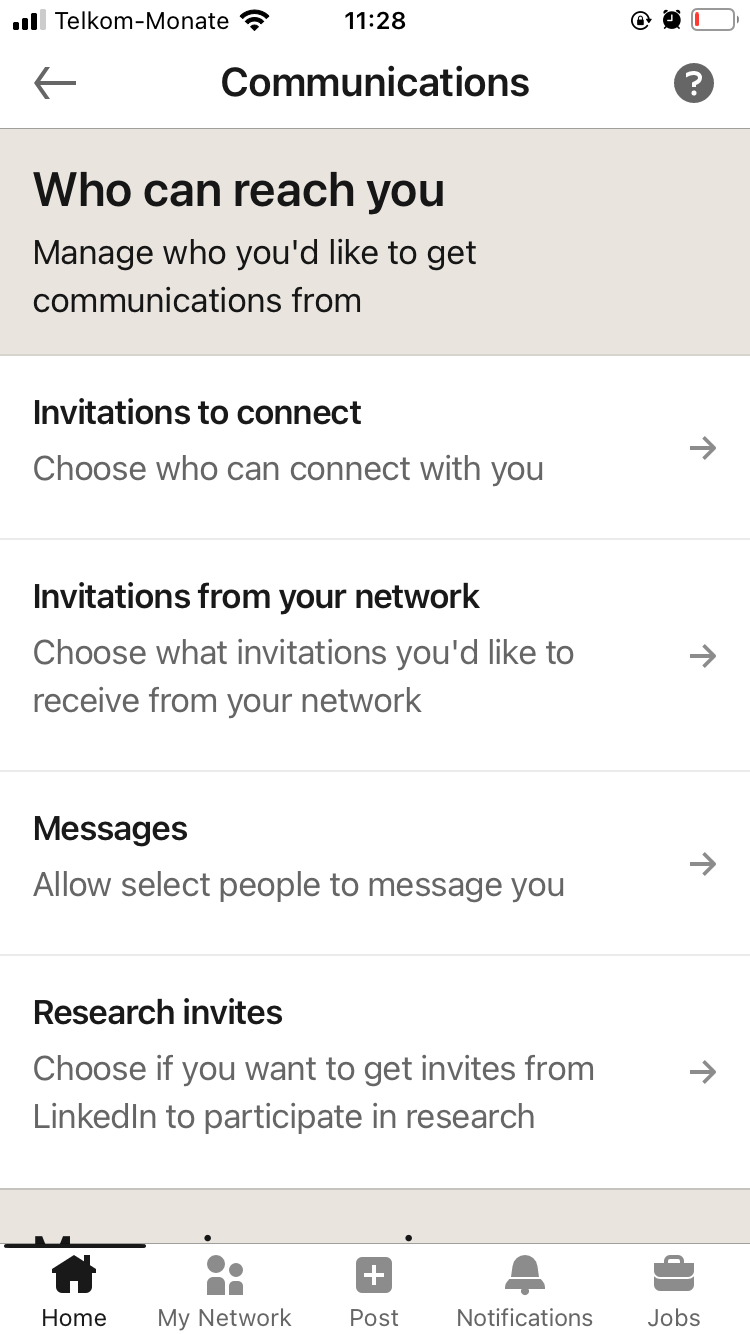750x1334 pixels.
Task: Tap the alarm clock status icon
Action: [672, 18]
